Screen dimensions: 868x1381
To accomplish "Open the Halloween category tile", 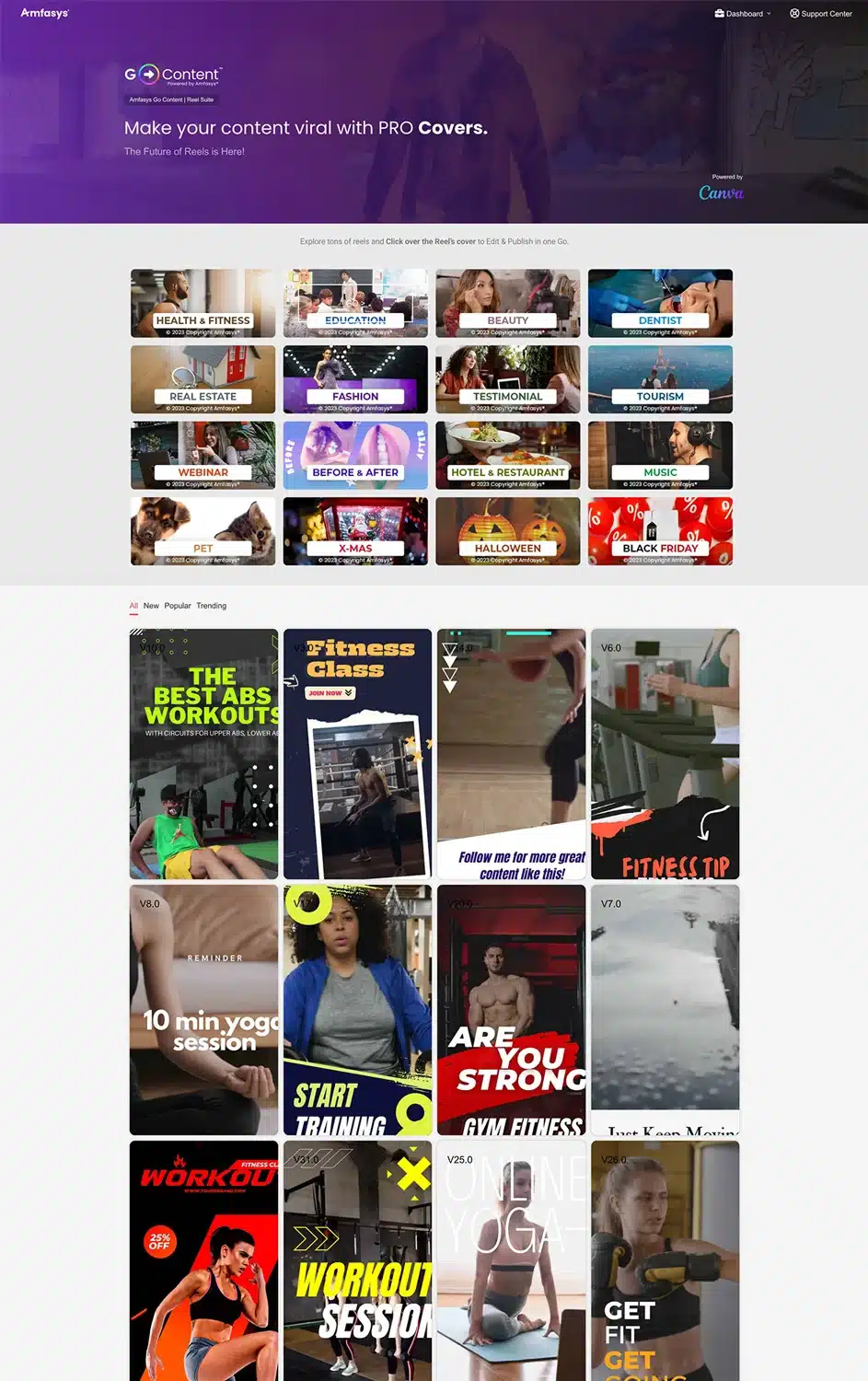I will (508, 531).
